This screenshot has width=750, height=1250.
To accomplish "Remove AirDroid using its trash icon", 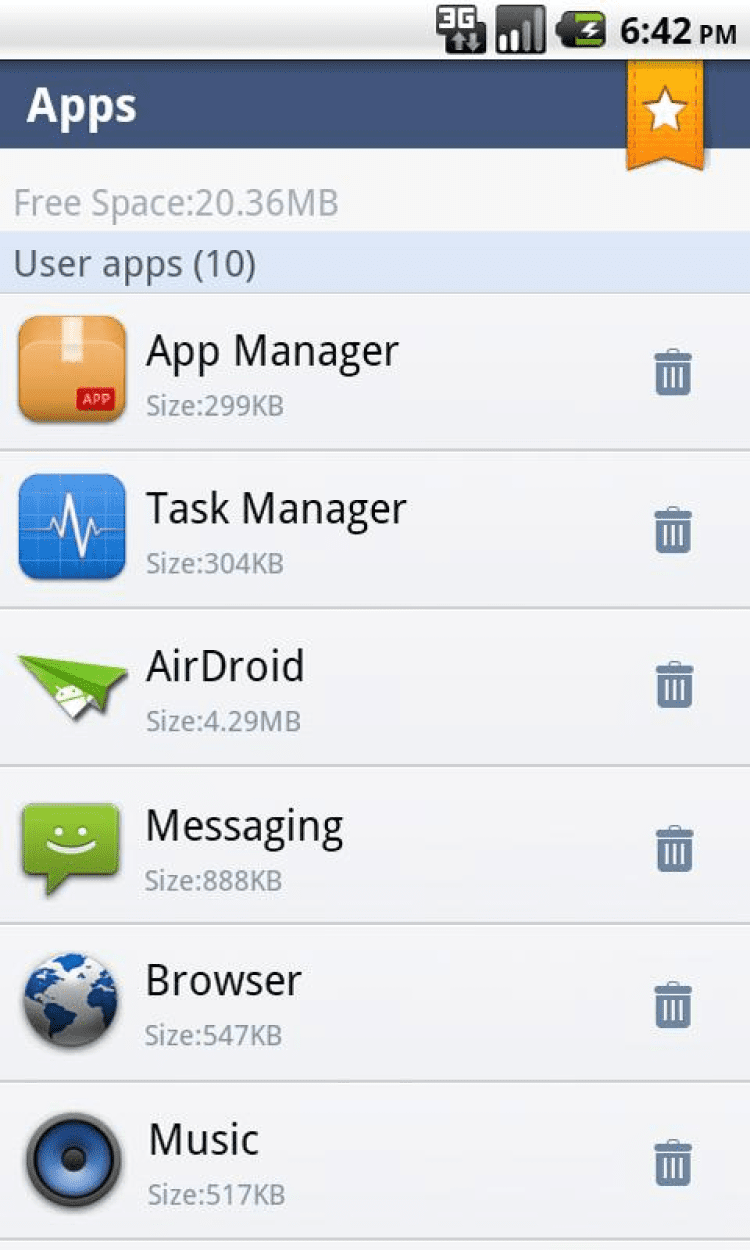I will (673, 685).
